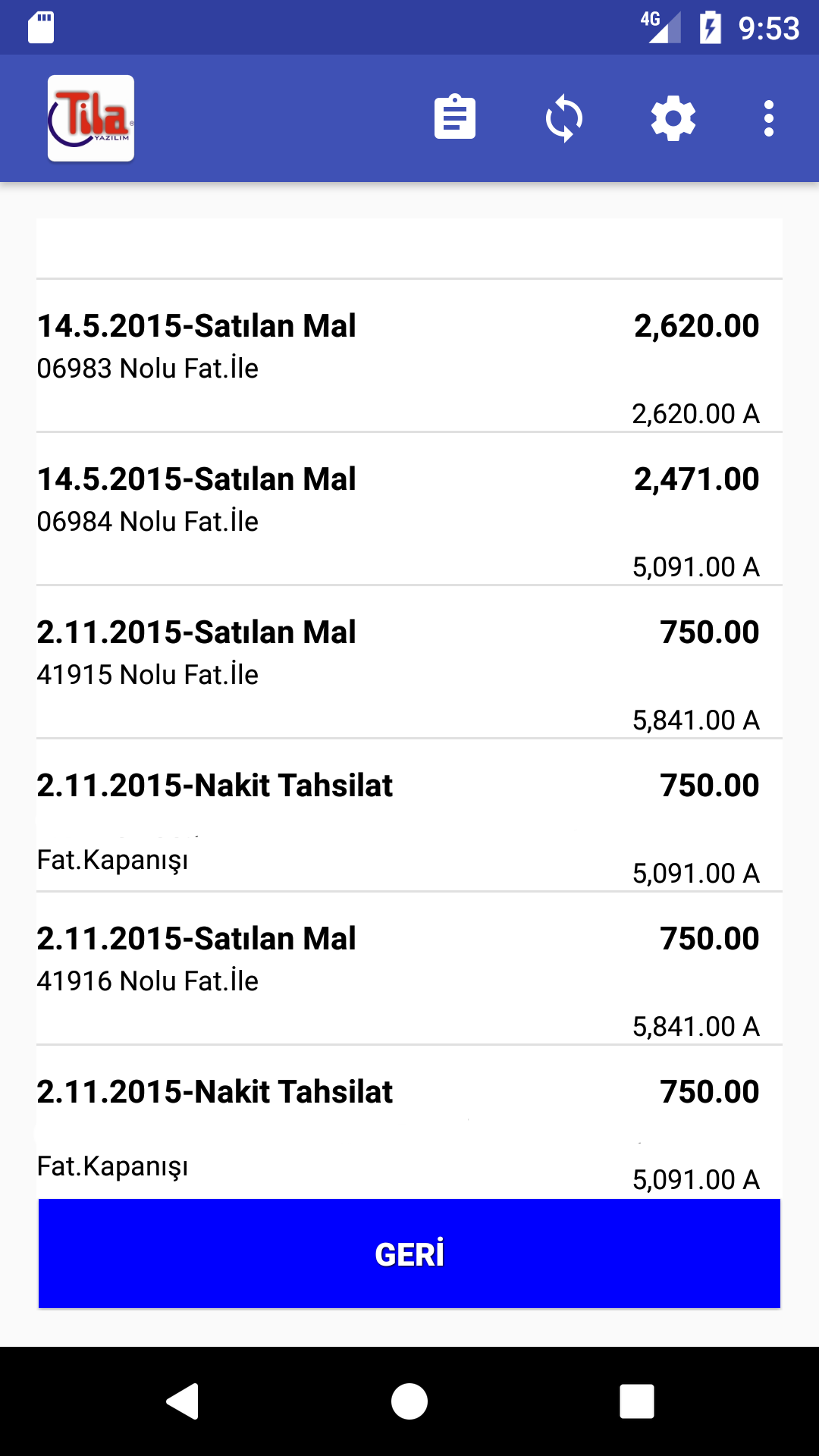Select the entry for invoice 41916
Screen dimensions: 819x1456
409,969
